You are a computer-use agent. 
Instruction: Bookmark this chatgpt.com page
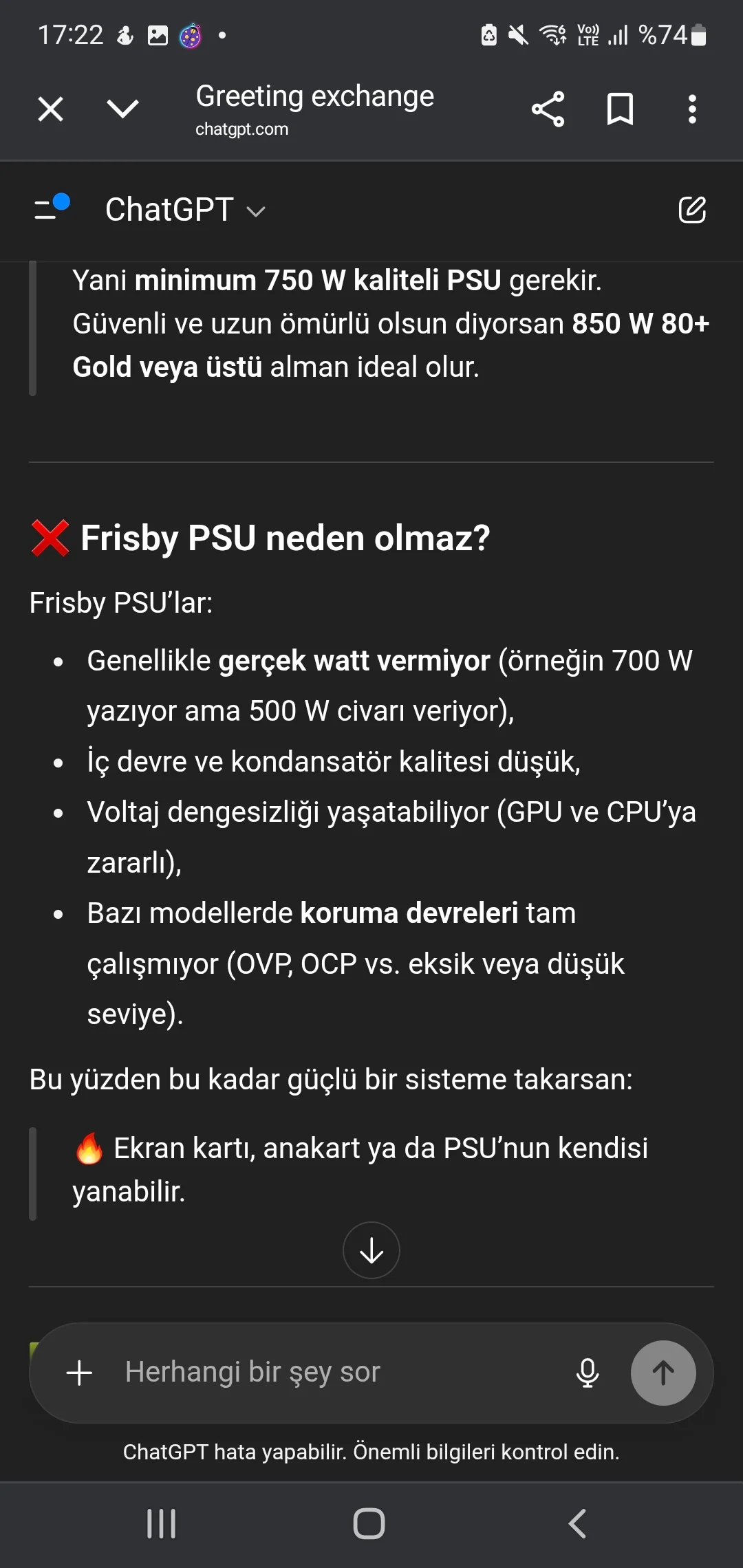coord(620,109)
